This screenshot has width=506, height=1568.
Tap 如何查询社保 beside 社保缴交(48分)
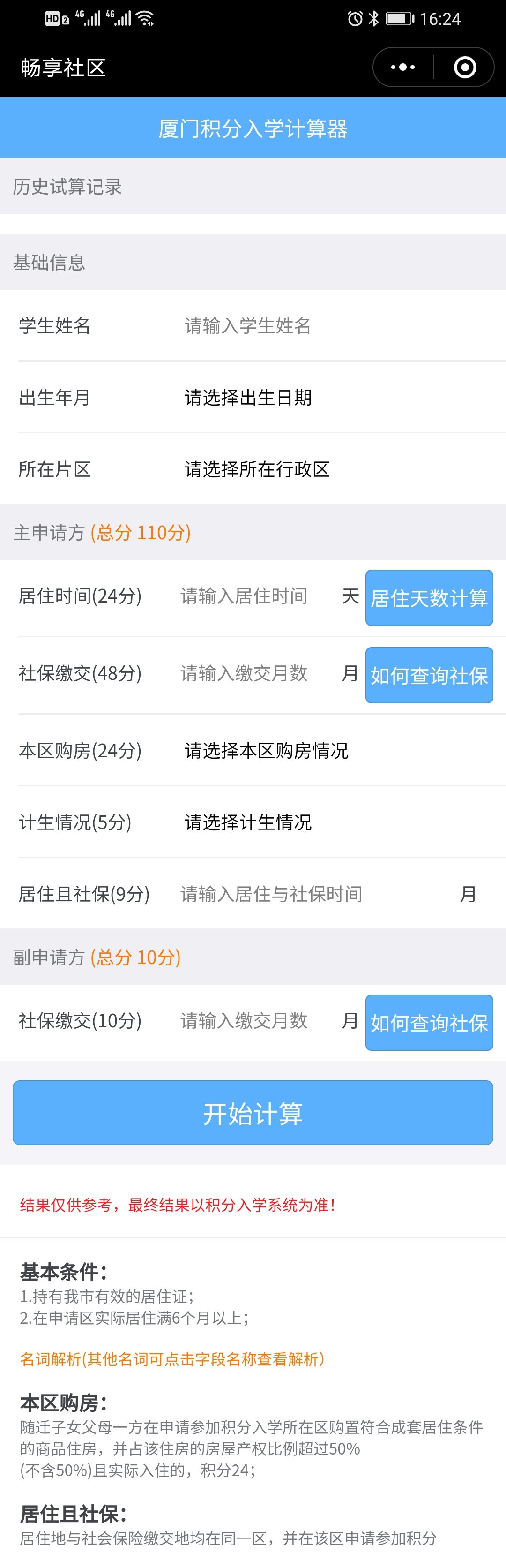point(429,675)
